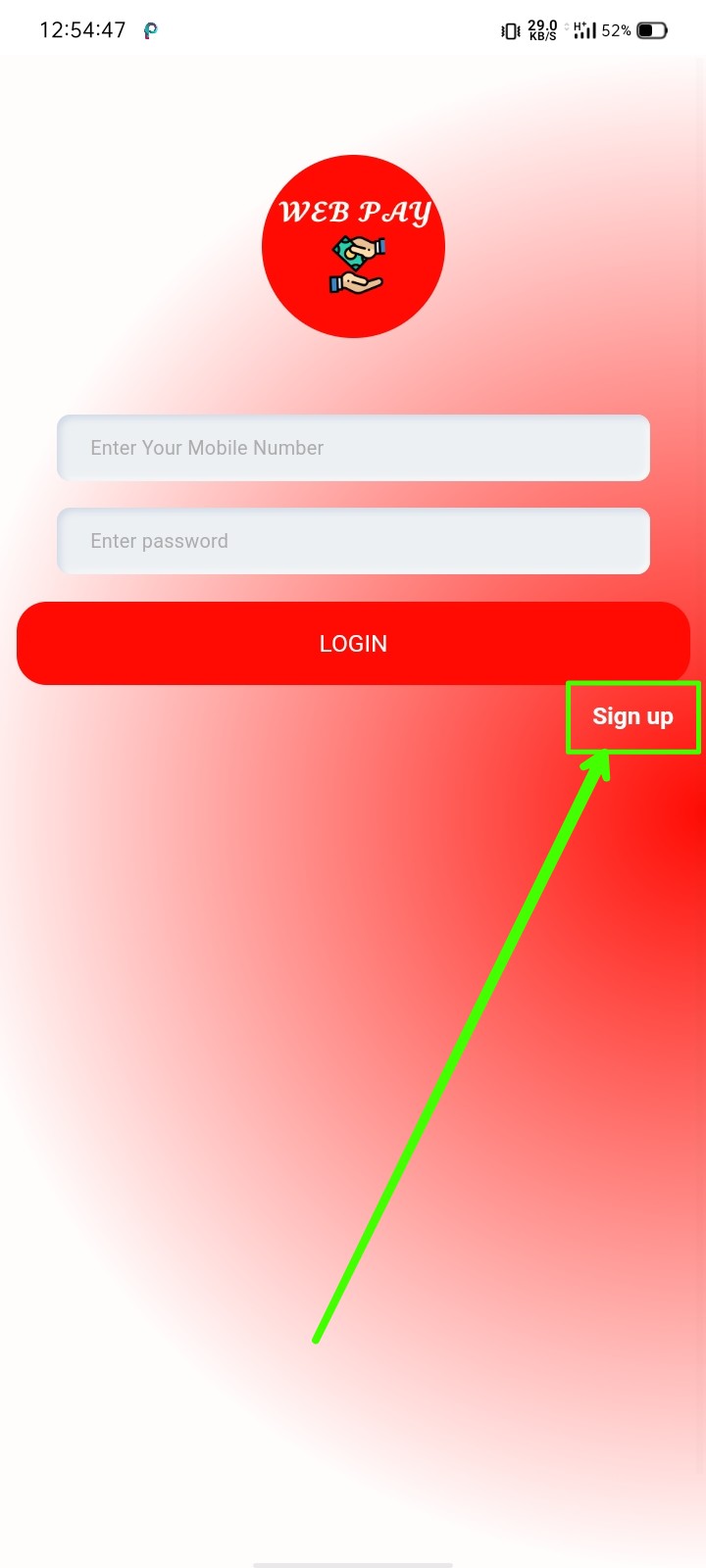The width and height of the screenshot is (706, 1568).
Task: Tap the Enter Your Mobile Number field
Action: click(x=353, y=448)
